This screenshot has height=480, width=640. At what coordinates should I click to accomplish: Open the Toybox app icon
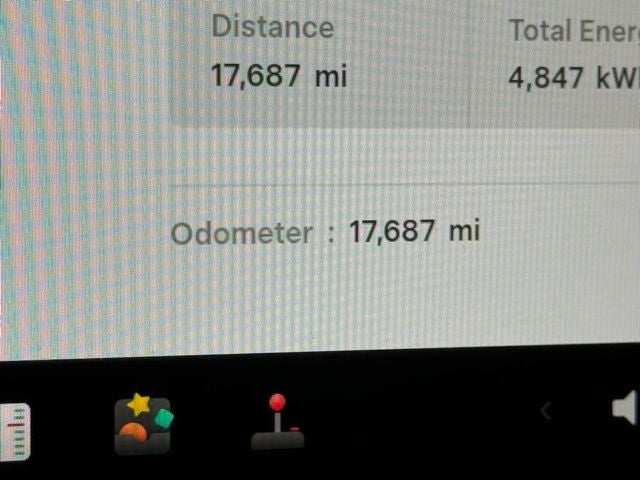pyautogui.click(x=143, y=424)
